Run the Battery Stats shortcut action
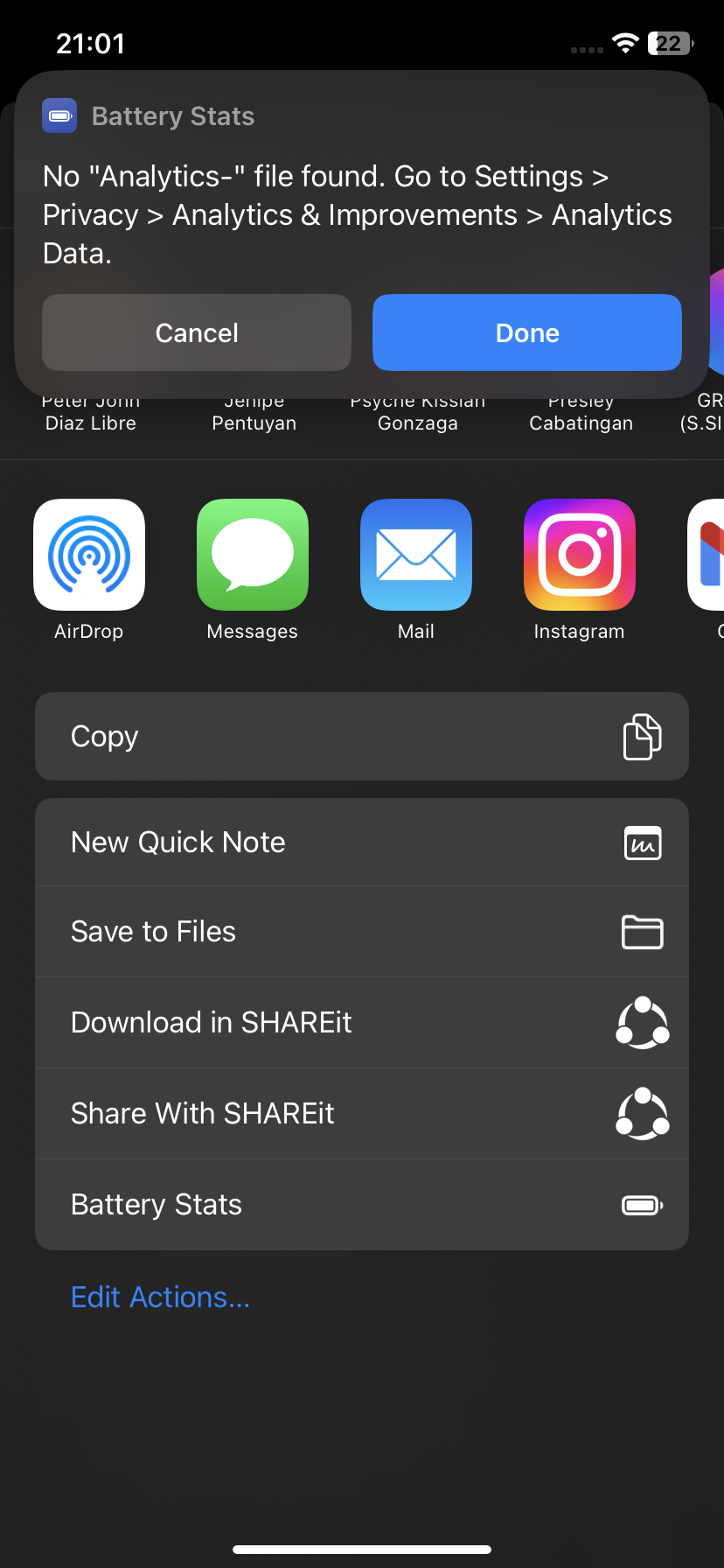This screenshot has width=724, height=1568. pos(362,1205)
